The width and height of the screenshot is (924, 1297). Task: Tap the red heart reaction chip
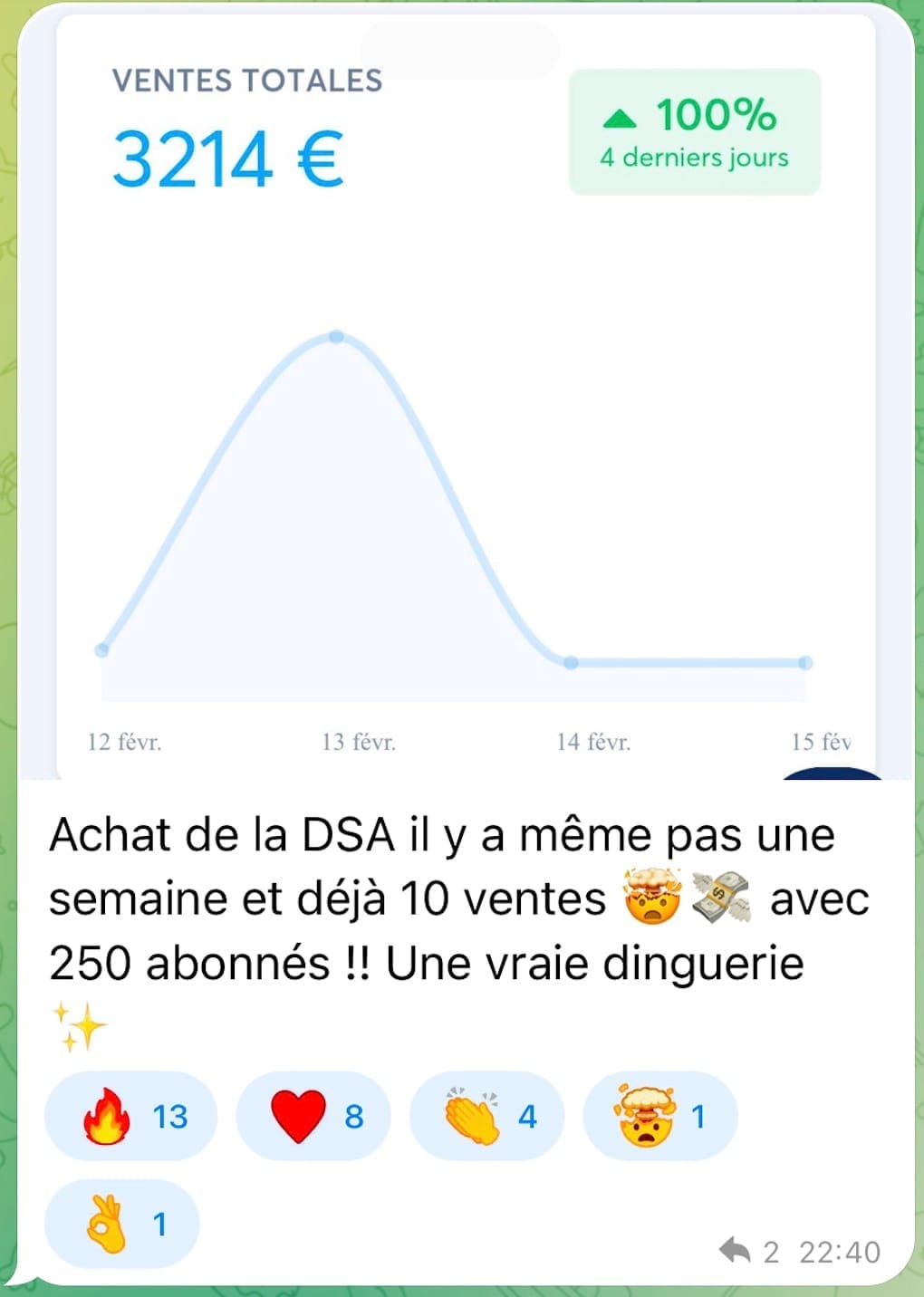pyautogui.click(x=313, y=1116)
